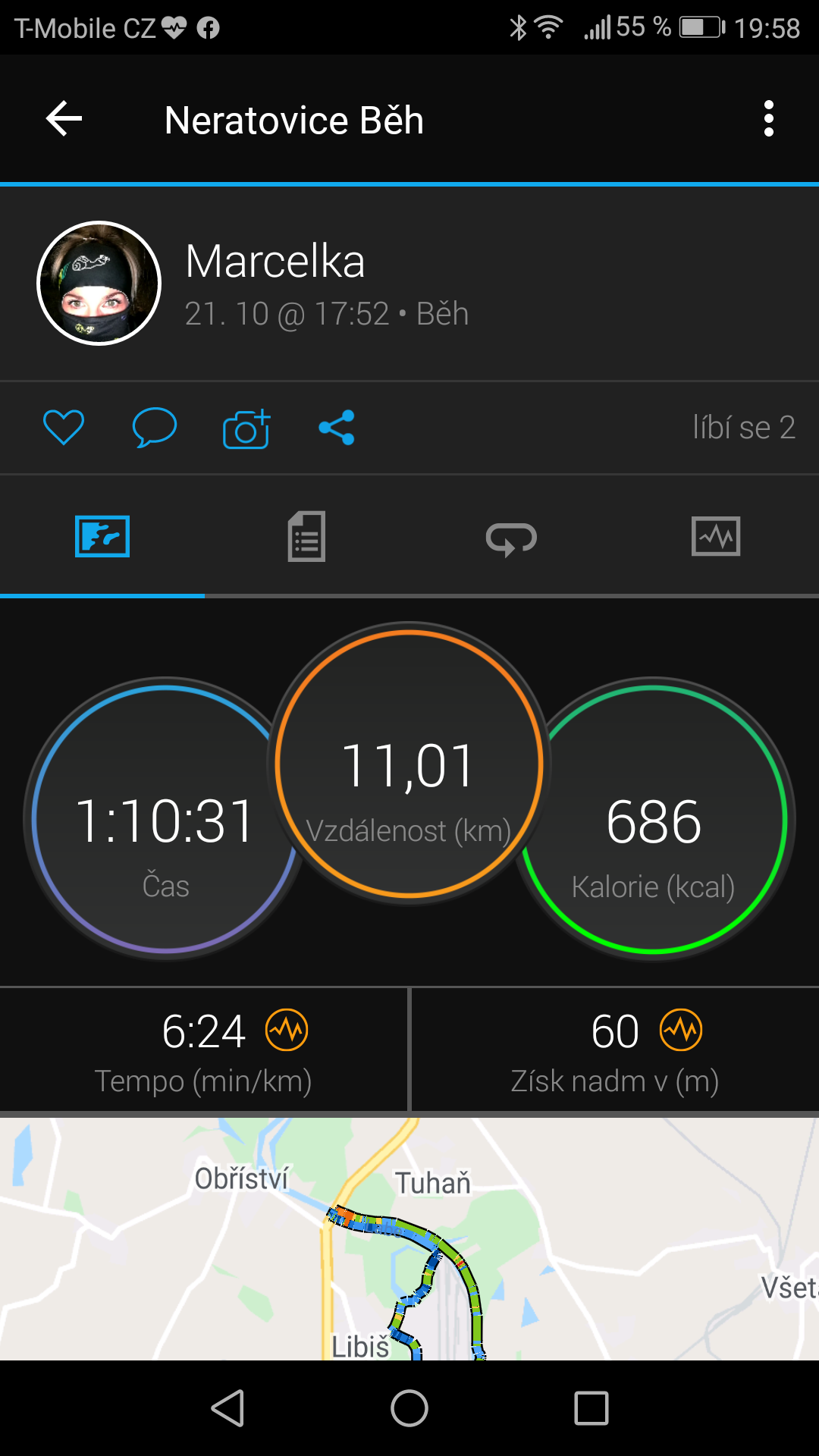Viewport: 819px width, 1456px height.
Task: Open Marcelka's profile picture
Action: point(99,283)
